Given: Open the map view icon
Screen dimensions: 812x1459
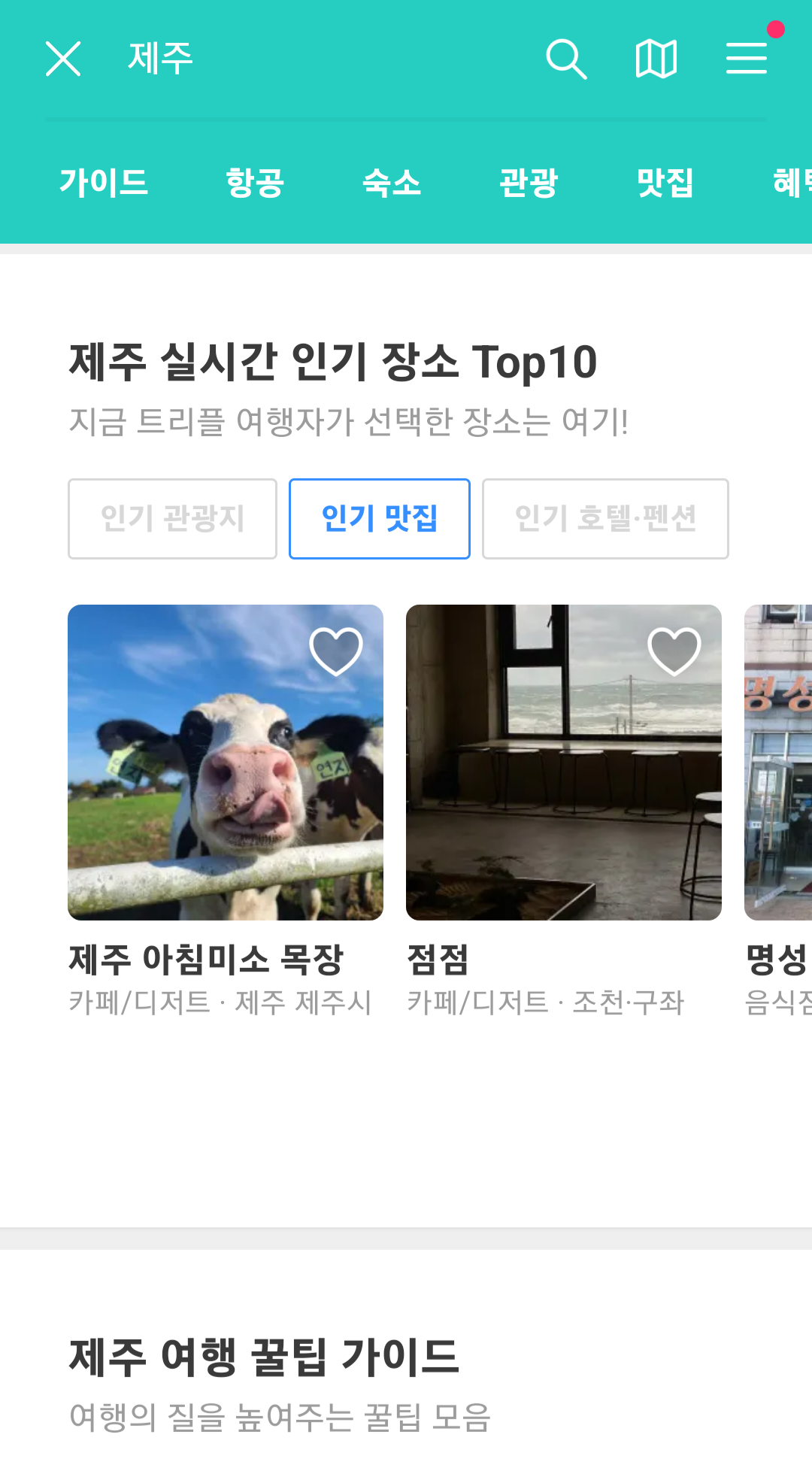Looking at the screenshot, I should [x=656, y=58].
